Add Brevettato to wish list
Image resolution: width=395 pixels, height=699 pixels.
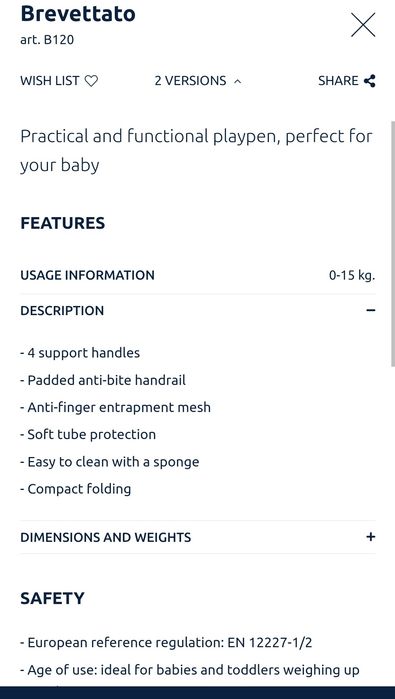tap(59, 81)
